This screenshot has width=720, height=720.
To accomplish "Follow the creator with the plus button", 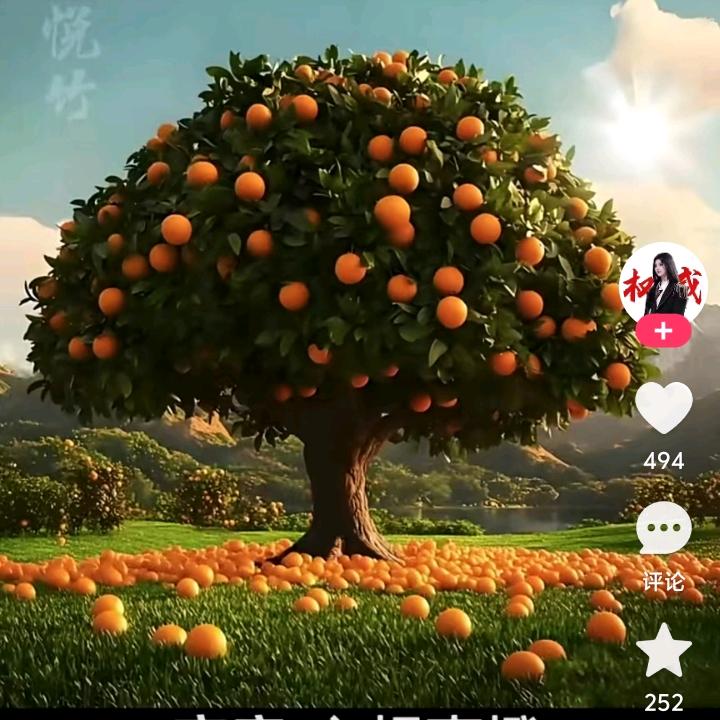I will (664, 331).
